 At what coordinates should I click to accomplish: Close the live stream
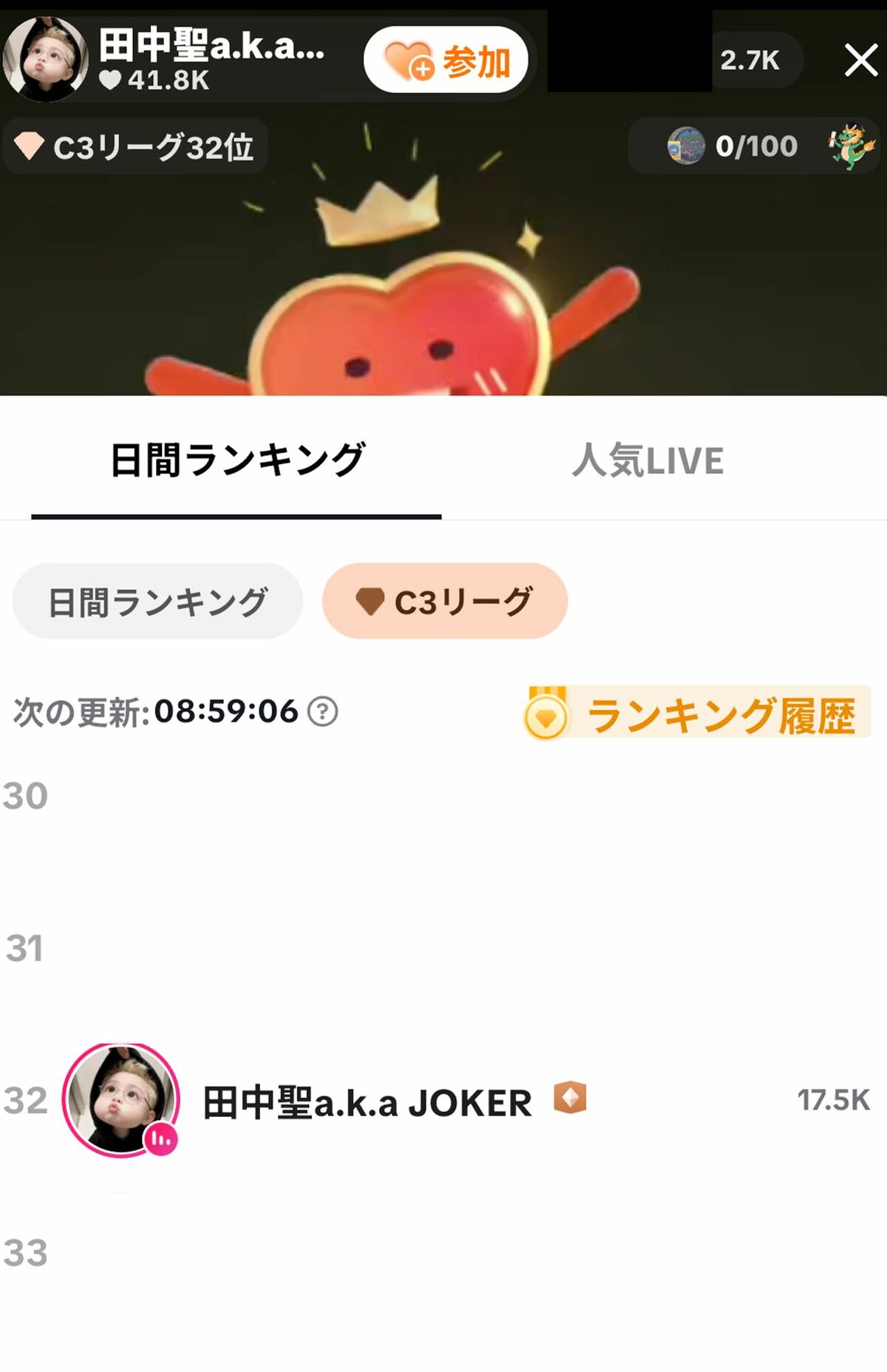pos(860,60)
